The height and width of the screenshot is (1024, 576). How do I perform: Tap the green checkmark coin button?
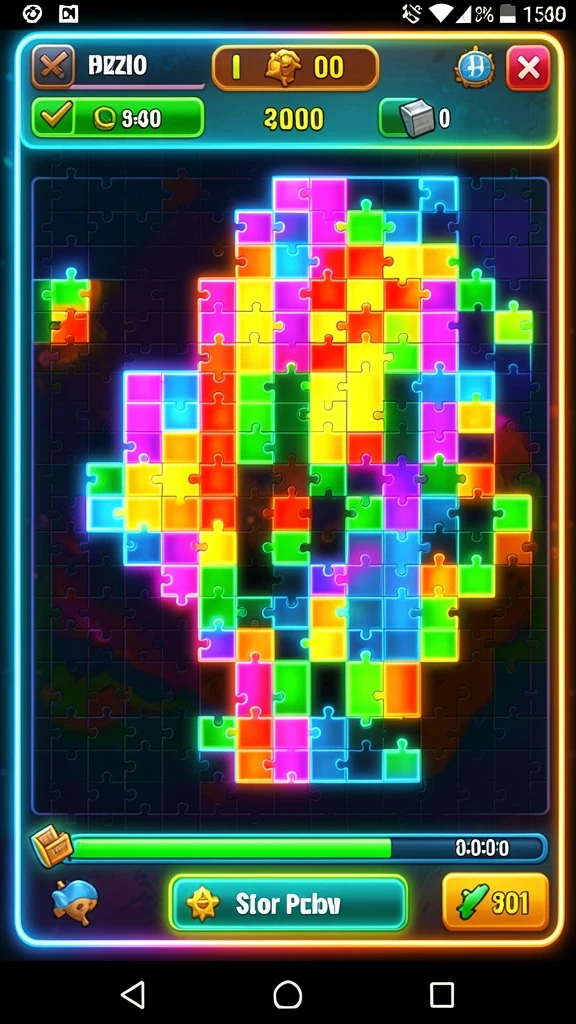(x=118, y=118)
